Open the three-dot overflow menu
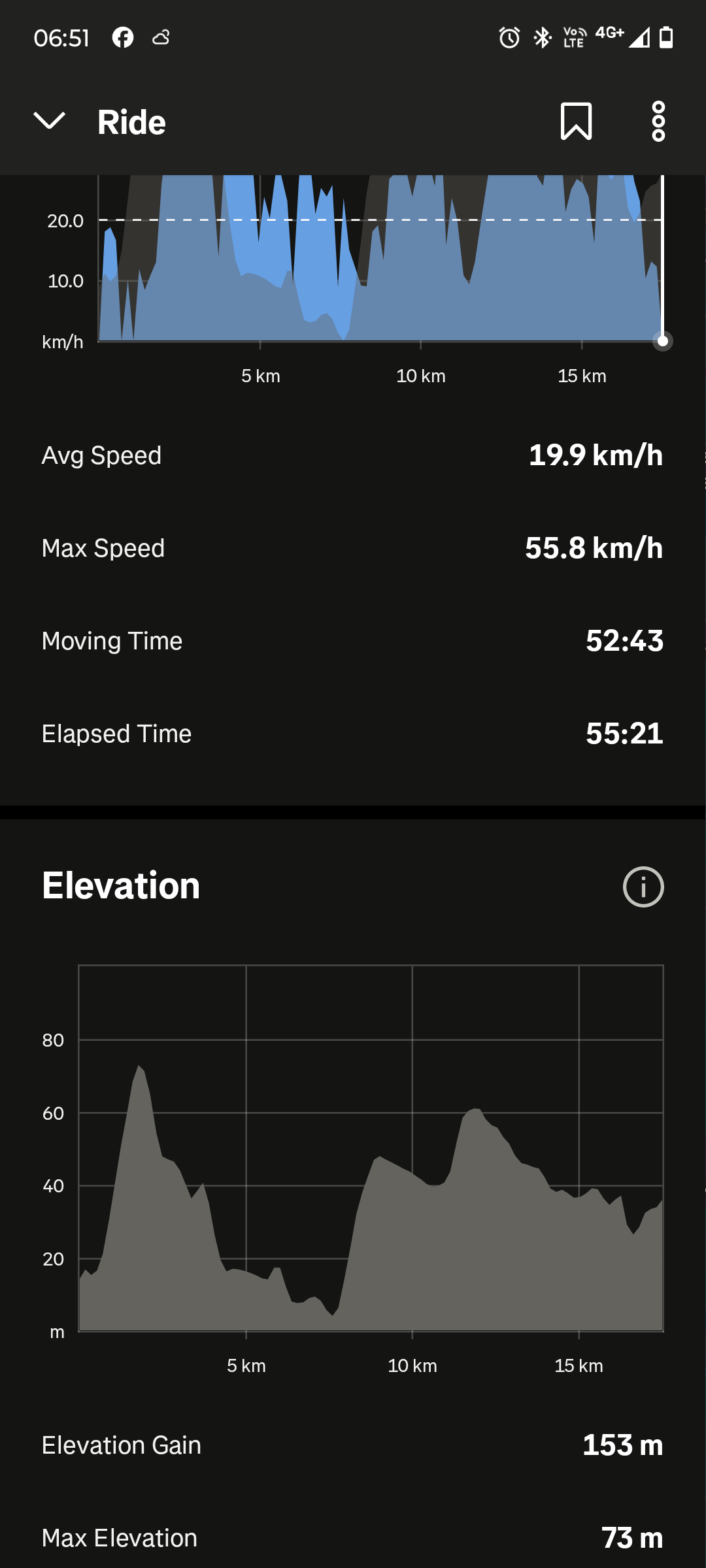 click(x=658, y=122)
